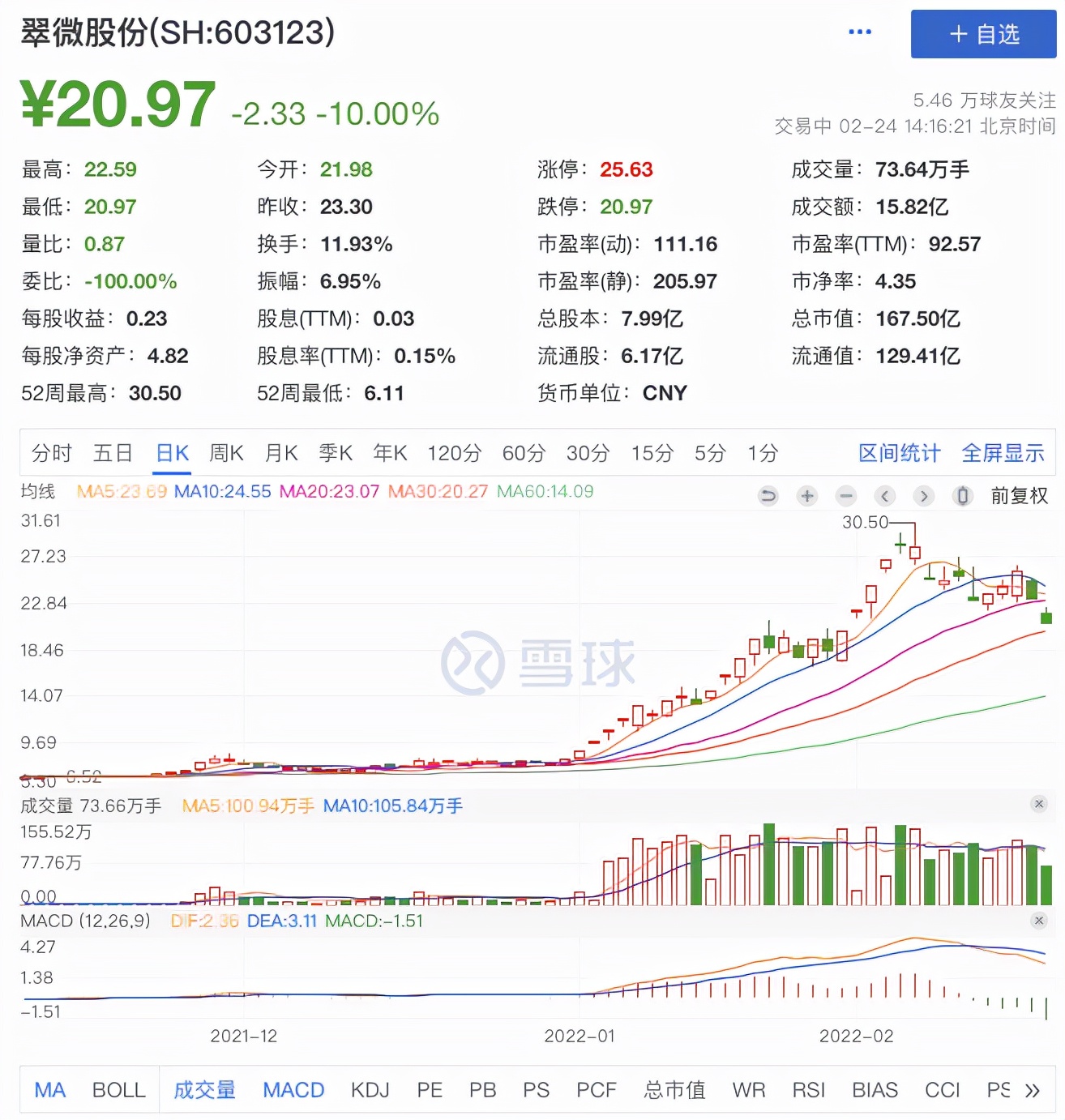
Task: Close the MACD indicator panel
Action: pos(1039,921)
